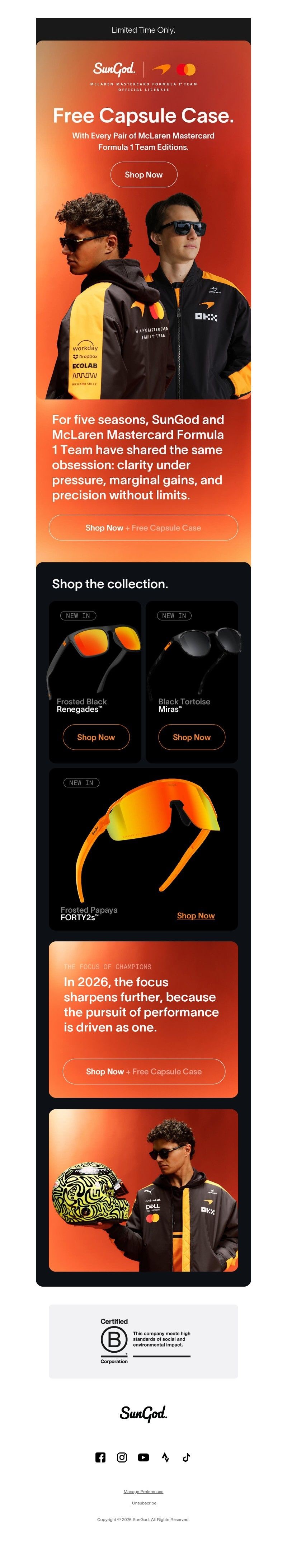Open SunGod's Facebook page
287x1568 pixels.
click(x=100, y=1457)
